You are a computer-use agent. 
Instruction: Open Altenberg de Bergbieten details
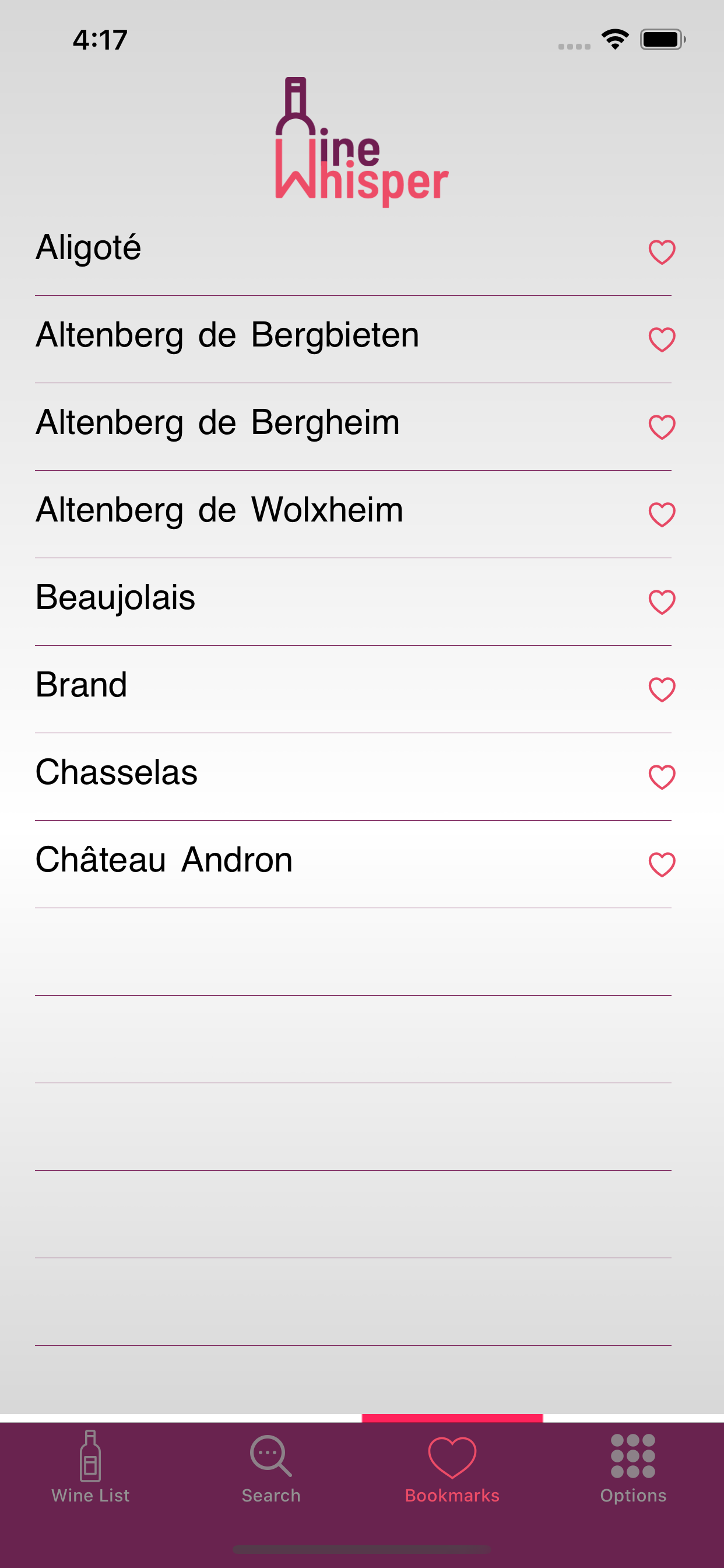click(x=227, y=335)
